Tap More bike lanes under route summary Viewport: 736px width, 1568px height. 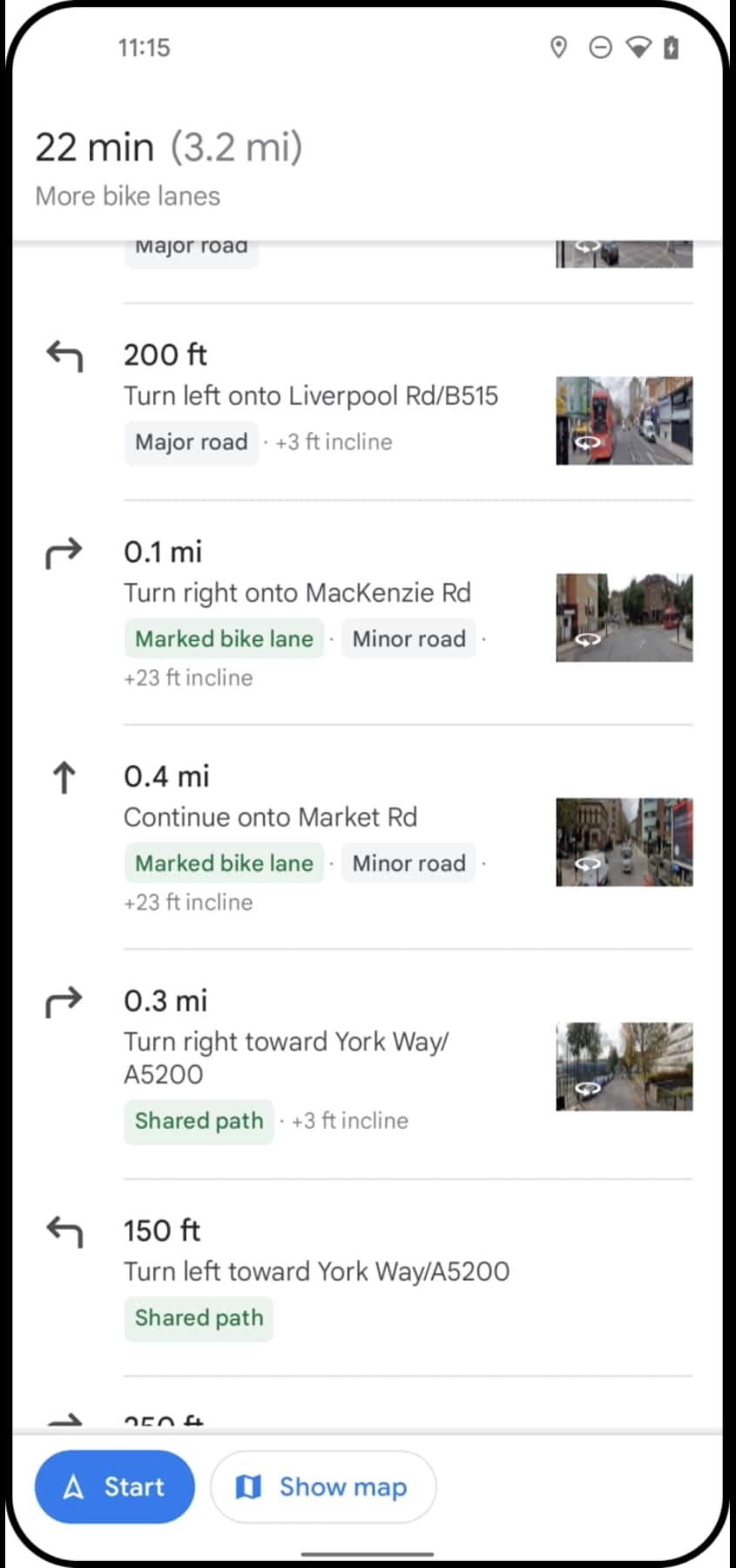(127, 195)
